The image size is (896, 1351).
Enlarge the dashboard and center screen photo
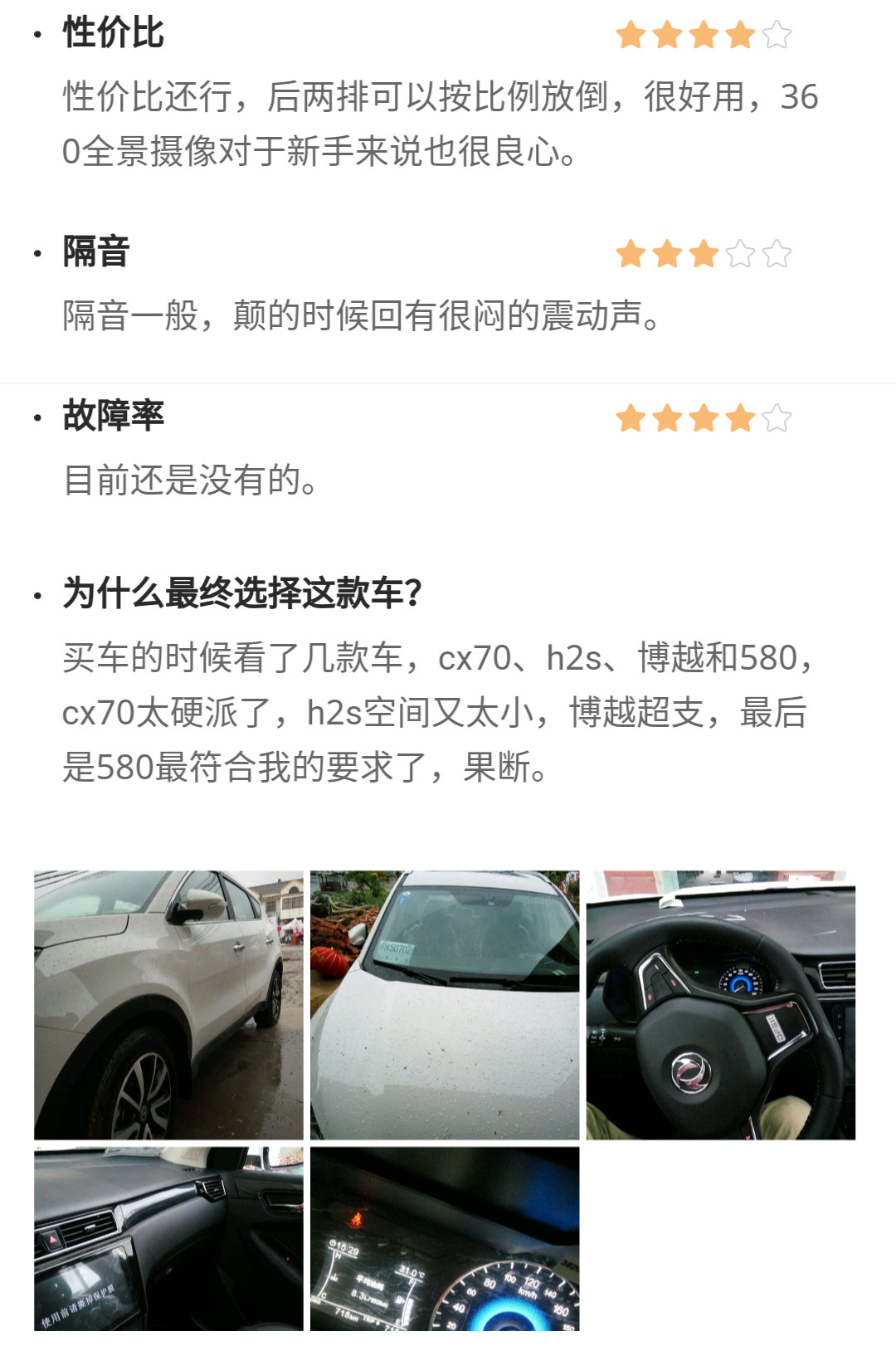(168, 1238)
